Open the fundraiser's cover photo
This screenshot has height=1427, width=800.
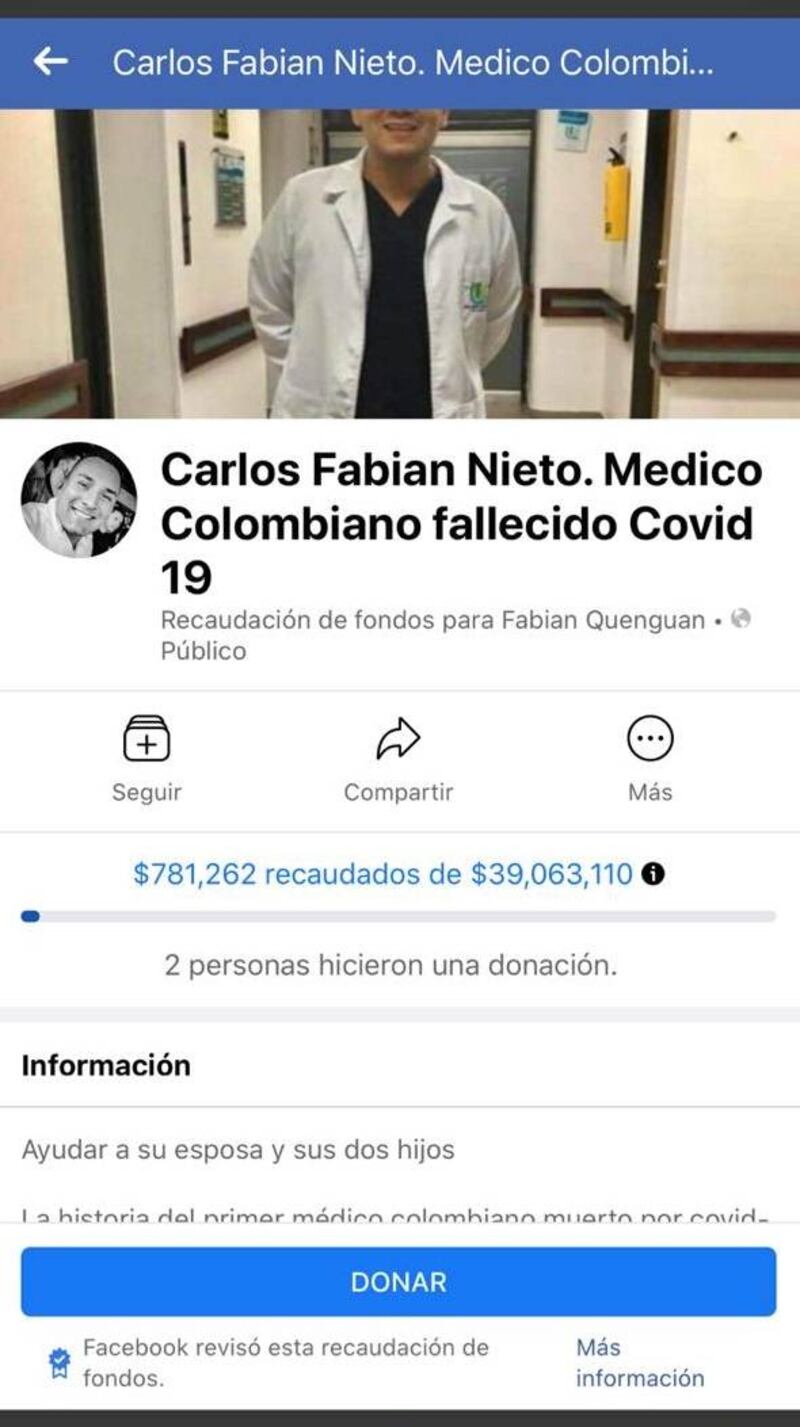click(x=400, y=263)
